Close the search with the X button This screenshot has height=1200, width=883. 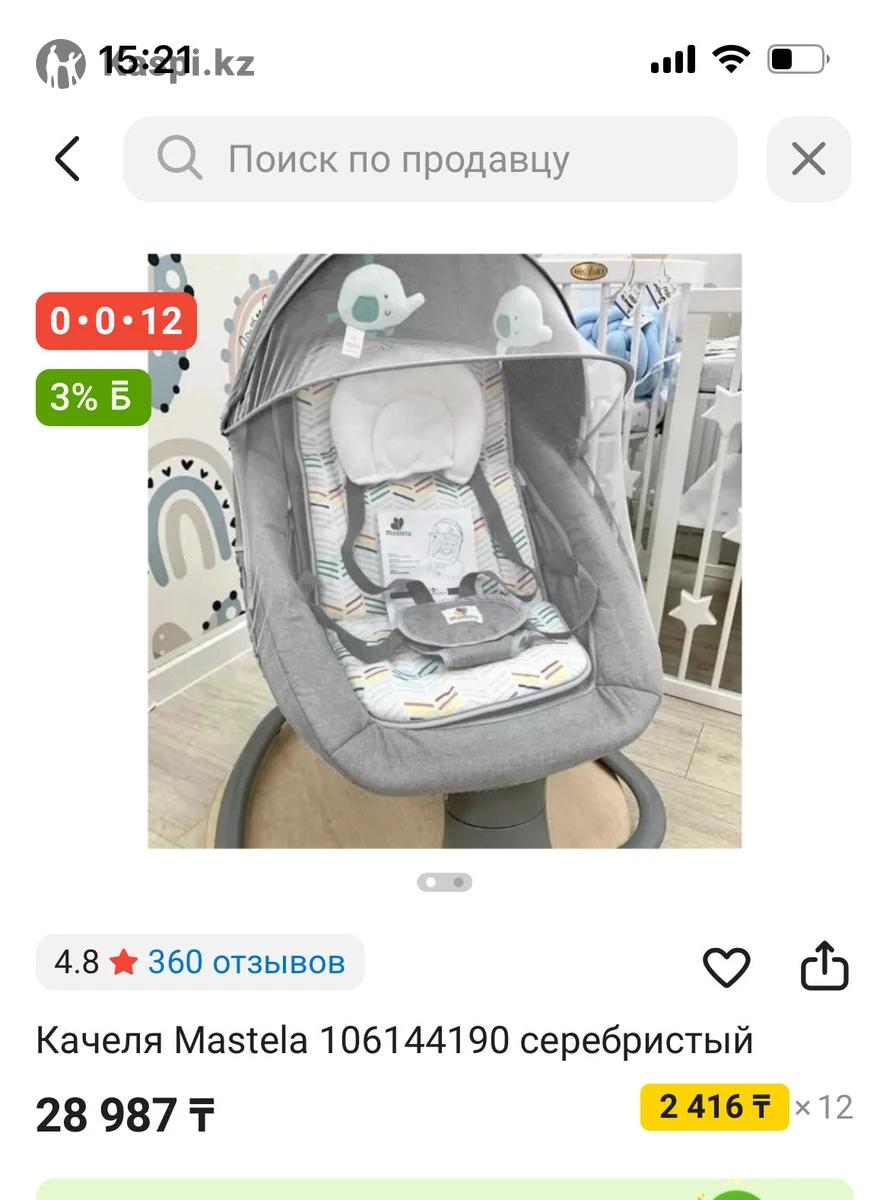coord(808,159)
